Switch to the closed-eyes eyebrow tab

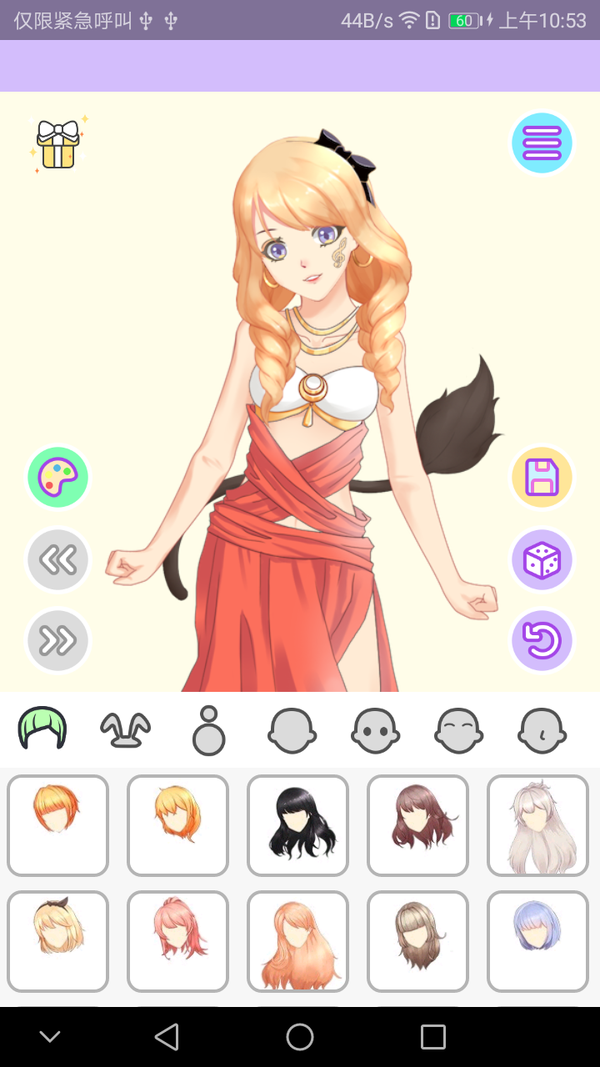click(x=459, y=731)
